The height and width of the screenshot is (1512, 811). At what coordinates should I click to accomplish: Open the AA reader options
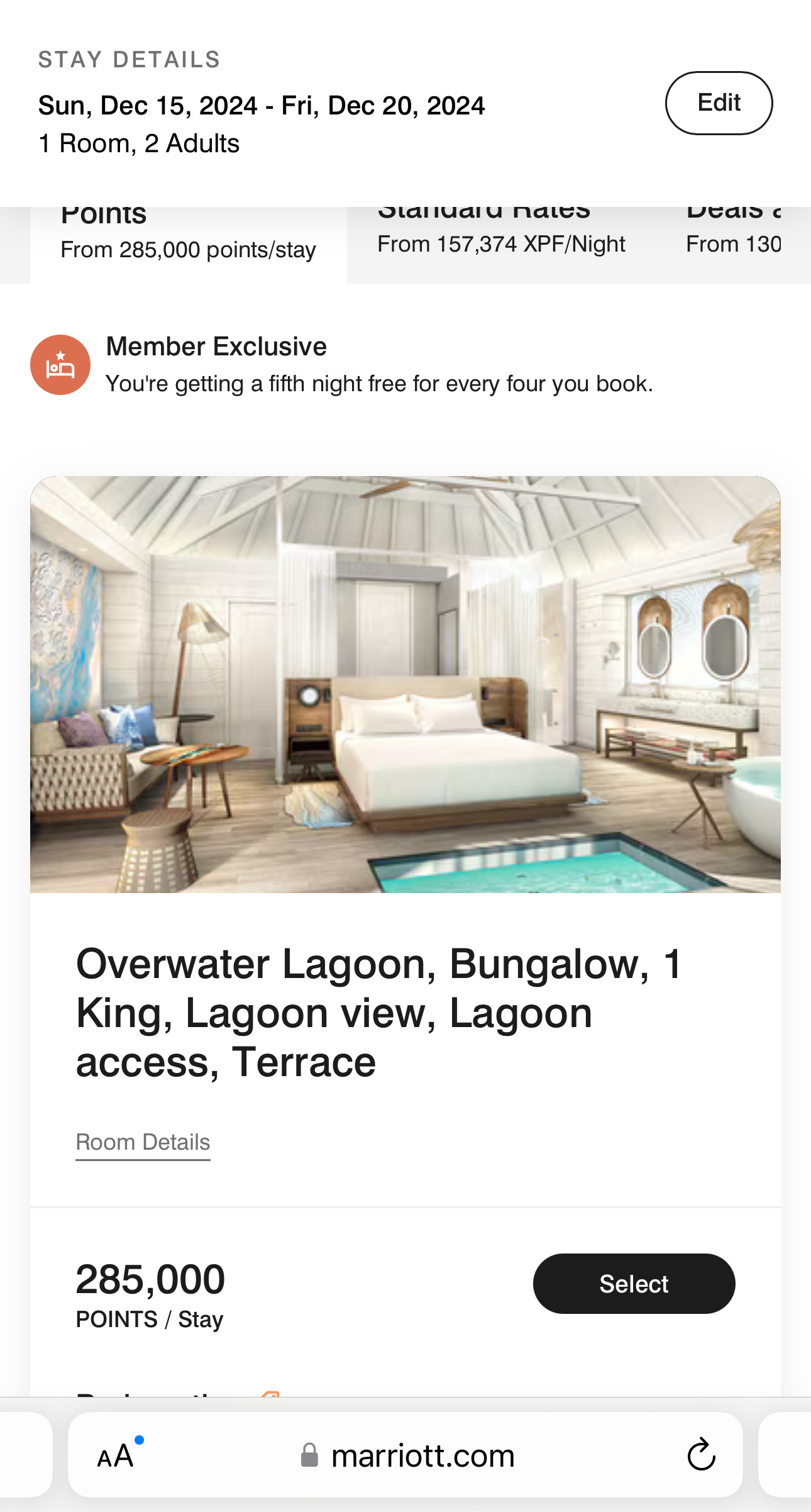coord(116,1455)
